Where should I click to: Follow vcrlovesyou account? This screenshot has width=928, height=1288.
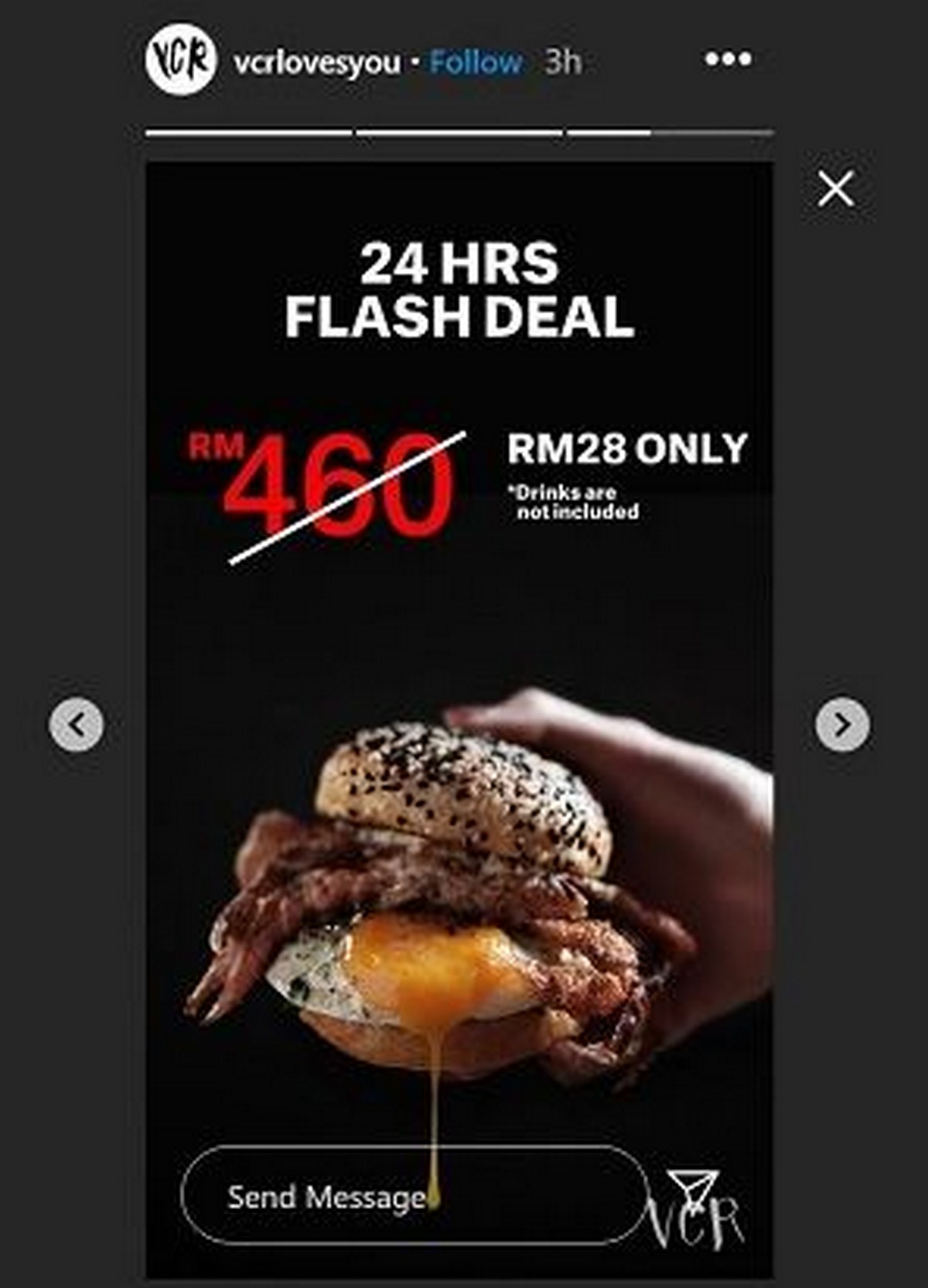pyautogui.click(x=476, y=62)
